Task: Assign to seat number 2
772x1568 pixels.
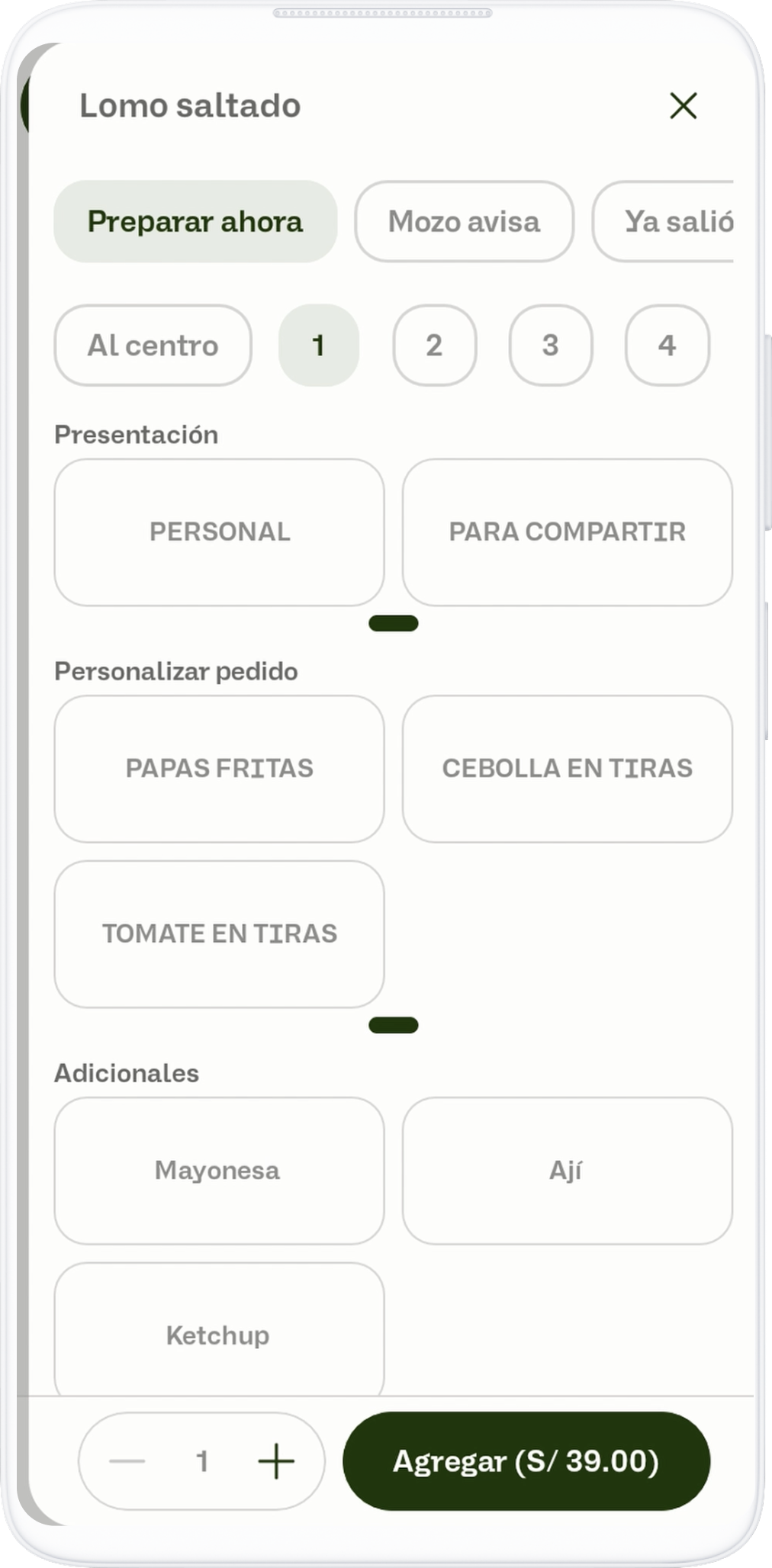Action: tap(434, 345)
